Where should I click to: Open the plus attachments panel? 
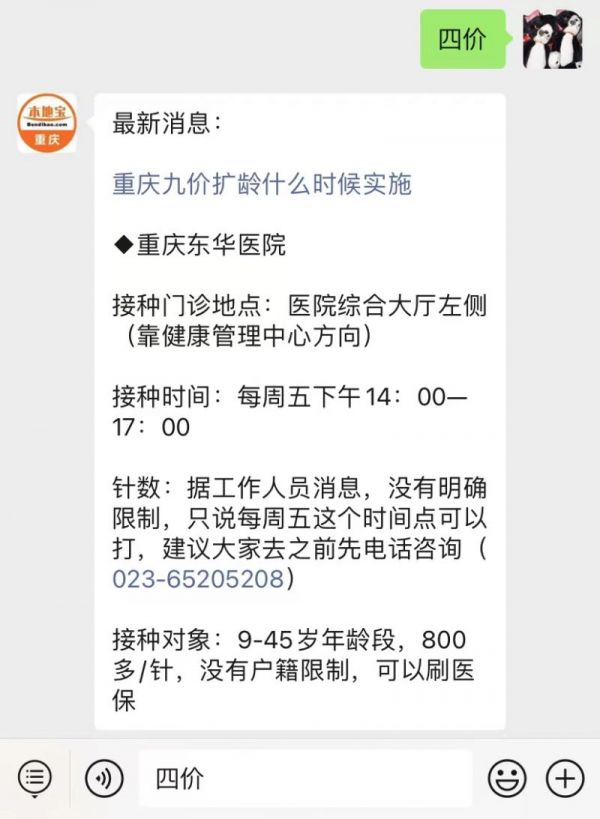pos(565,777)
